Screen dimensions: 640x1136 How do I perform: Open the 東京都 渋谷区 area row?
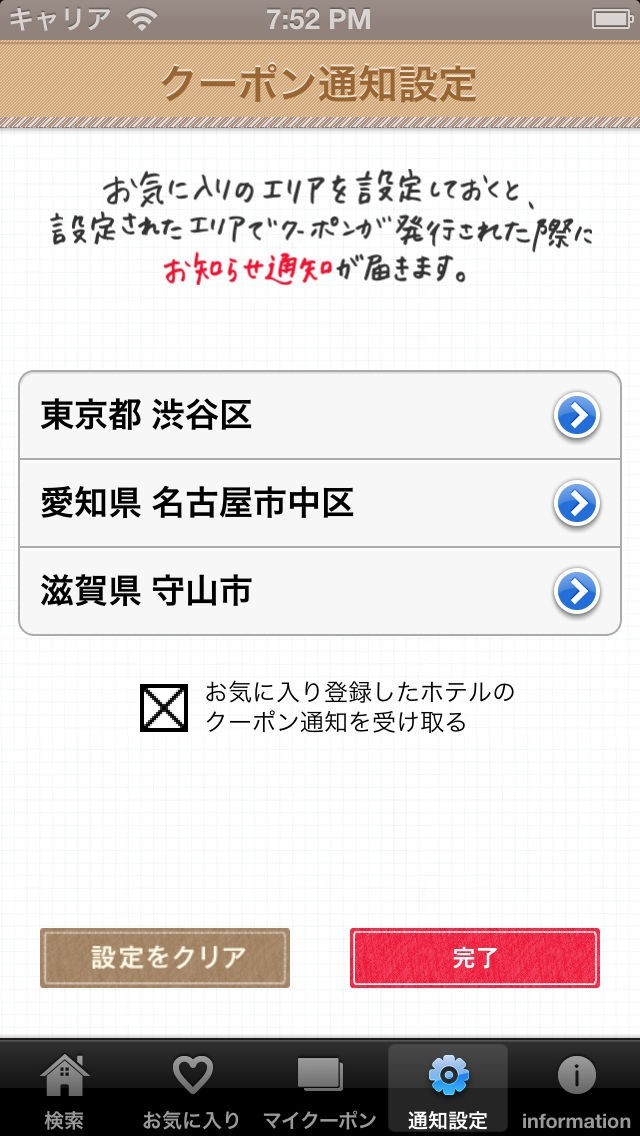tap(320, 416)
